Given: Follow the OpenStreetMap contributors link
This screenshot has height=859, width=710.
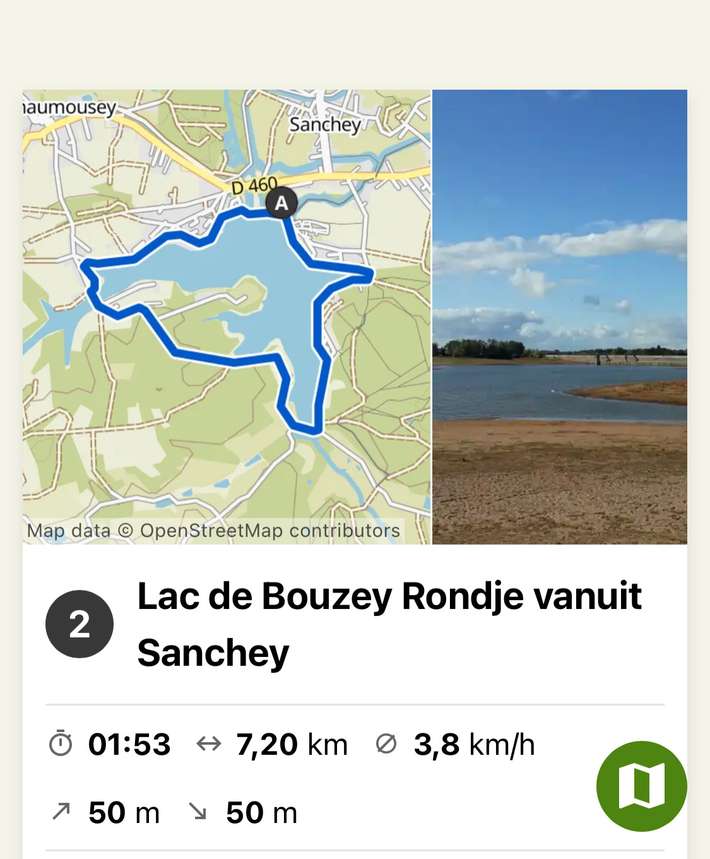Looking at the screenshot, I should (x=269, y=531).
